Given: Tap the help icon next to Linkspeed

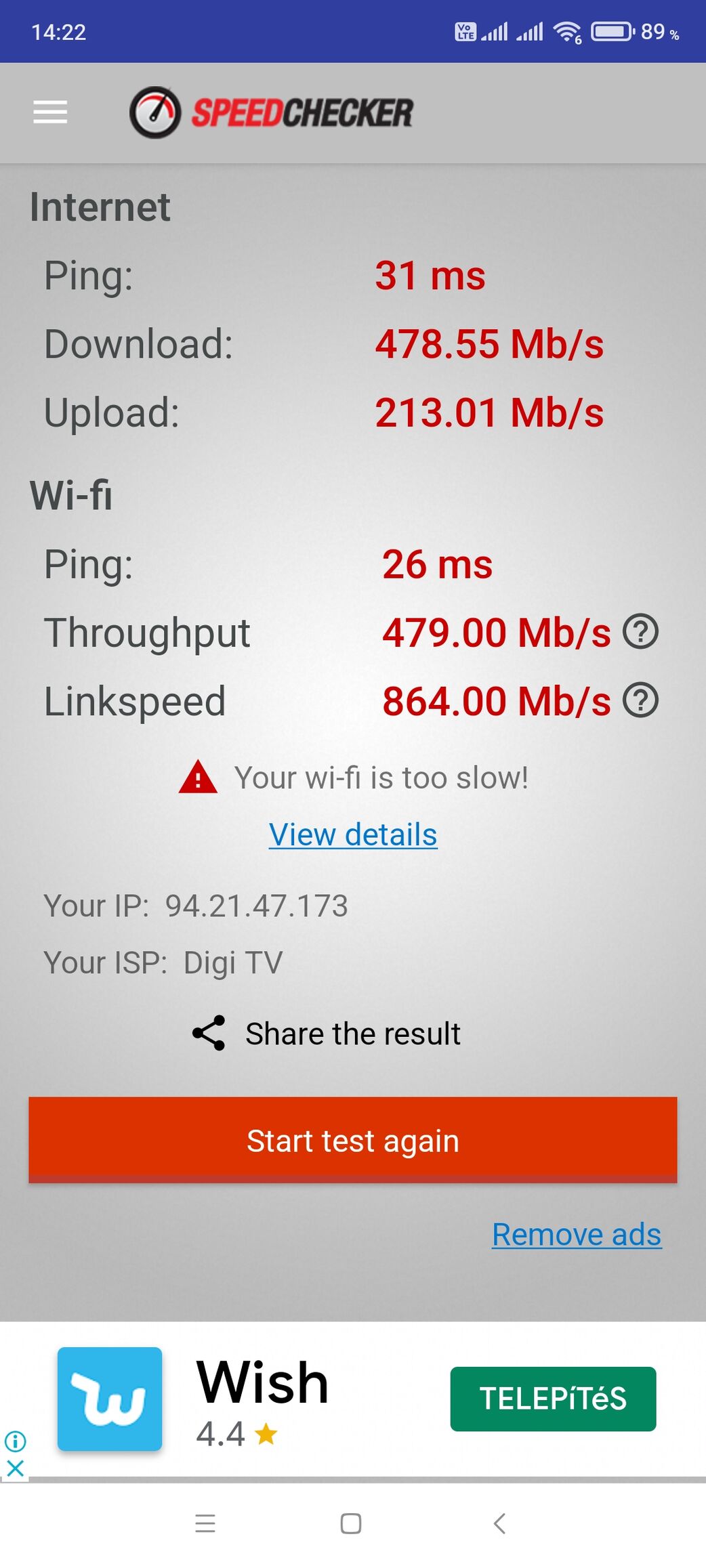Looking at the screenshot, I should 640,700.
